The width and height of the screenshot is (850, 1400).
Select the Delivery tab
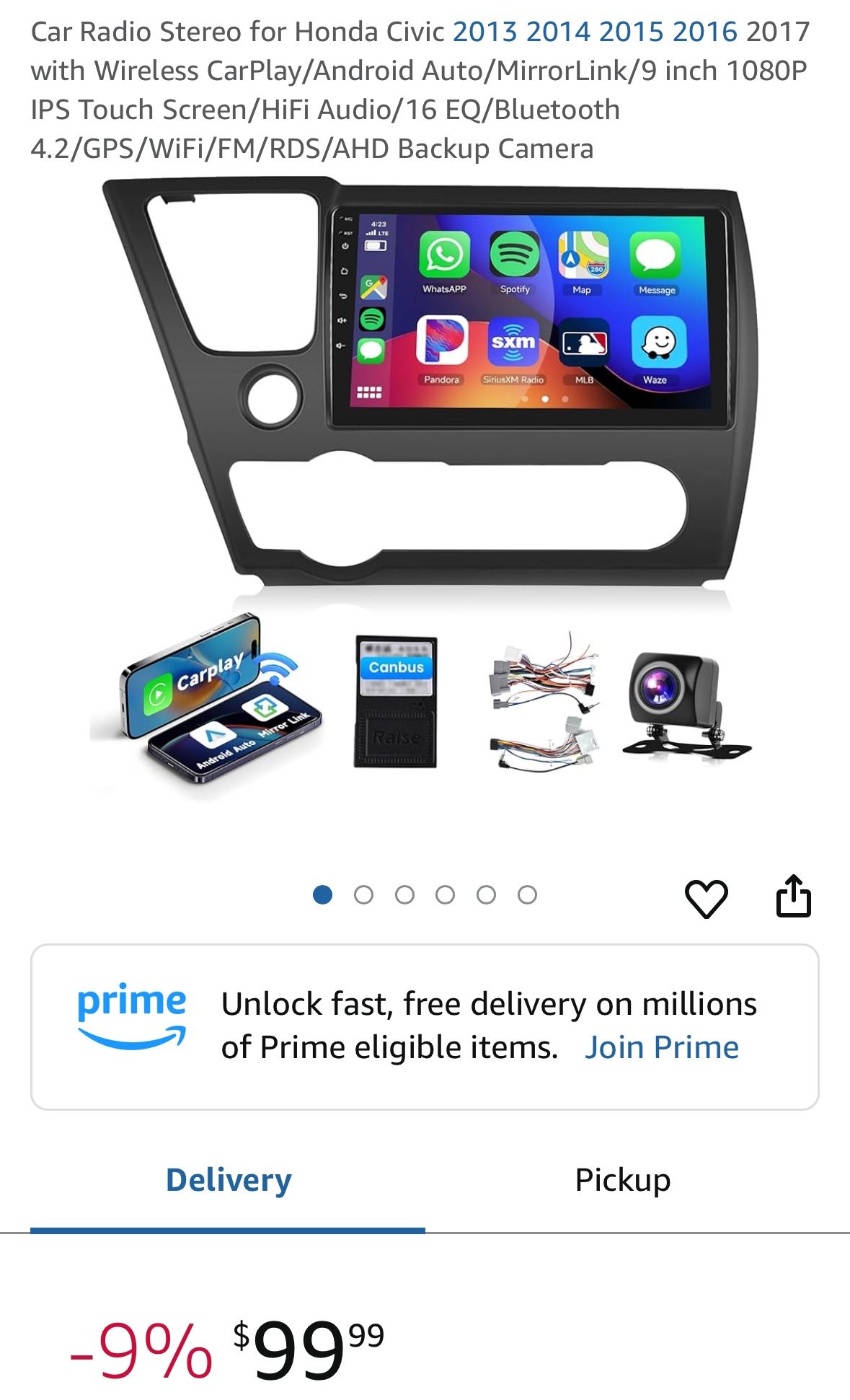(x=229, y=1180)
